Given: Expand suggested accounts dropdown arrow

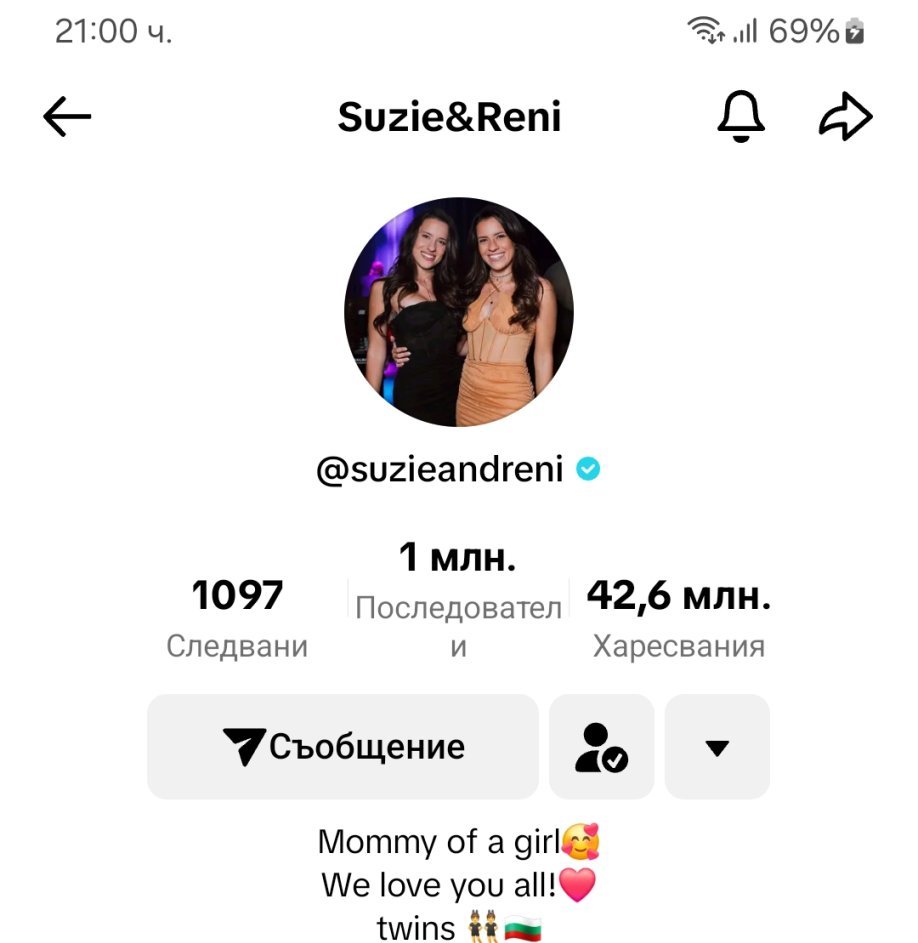Looking at the screenshot, I should point(717,747).
